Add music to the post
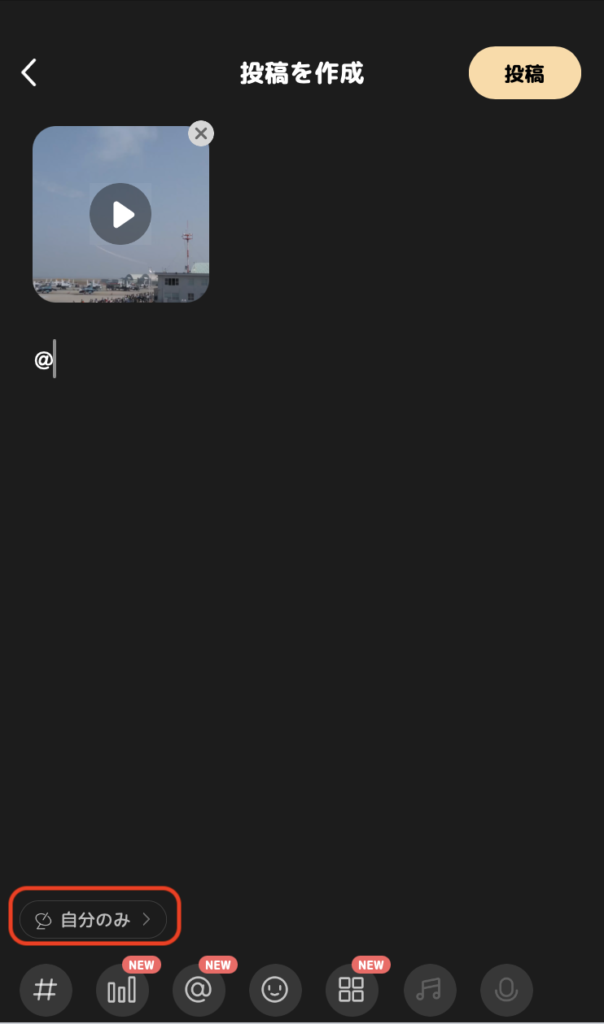 click(x=429, y=990)
